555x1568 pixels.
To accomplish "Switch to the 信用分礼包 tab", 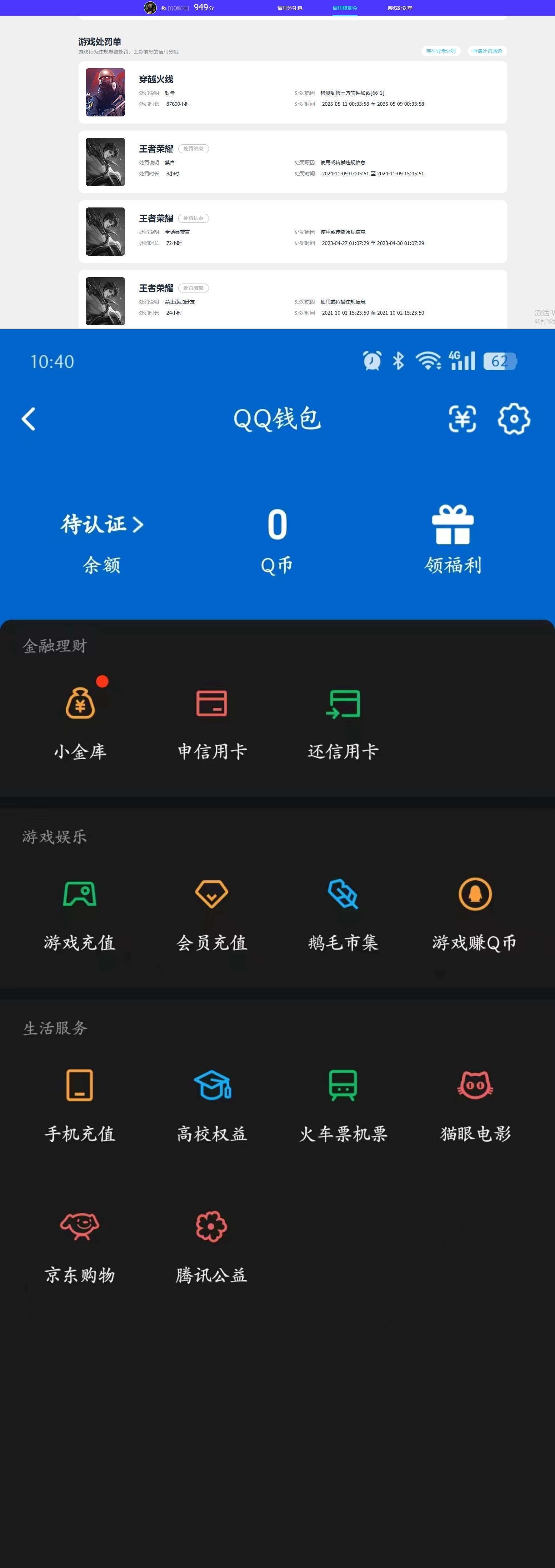I will [291, 8].
